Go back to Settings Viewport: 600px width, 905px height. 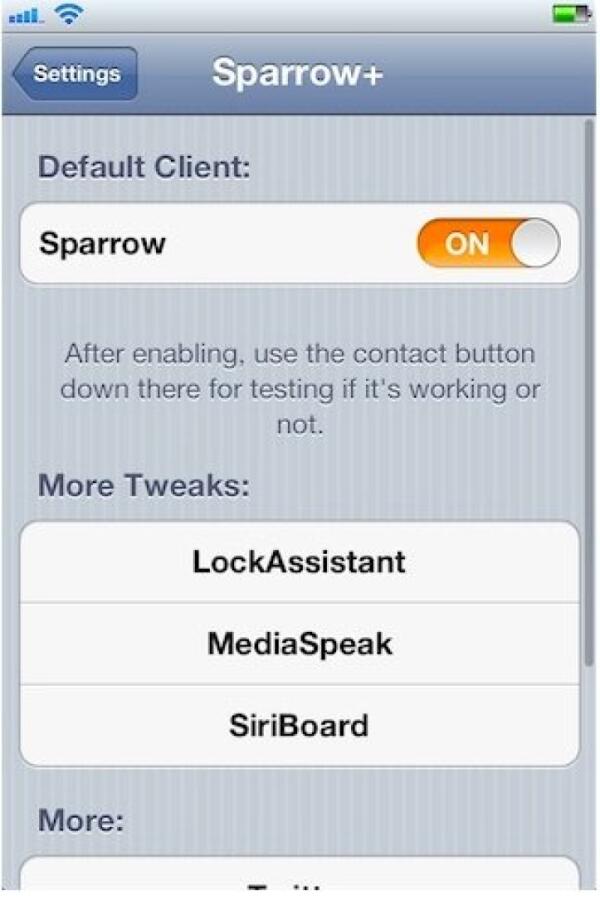(76, 74)
